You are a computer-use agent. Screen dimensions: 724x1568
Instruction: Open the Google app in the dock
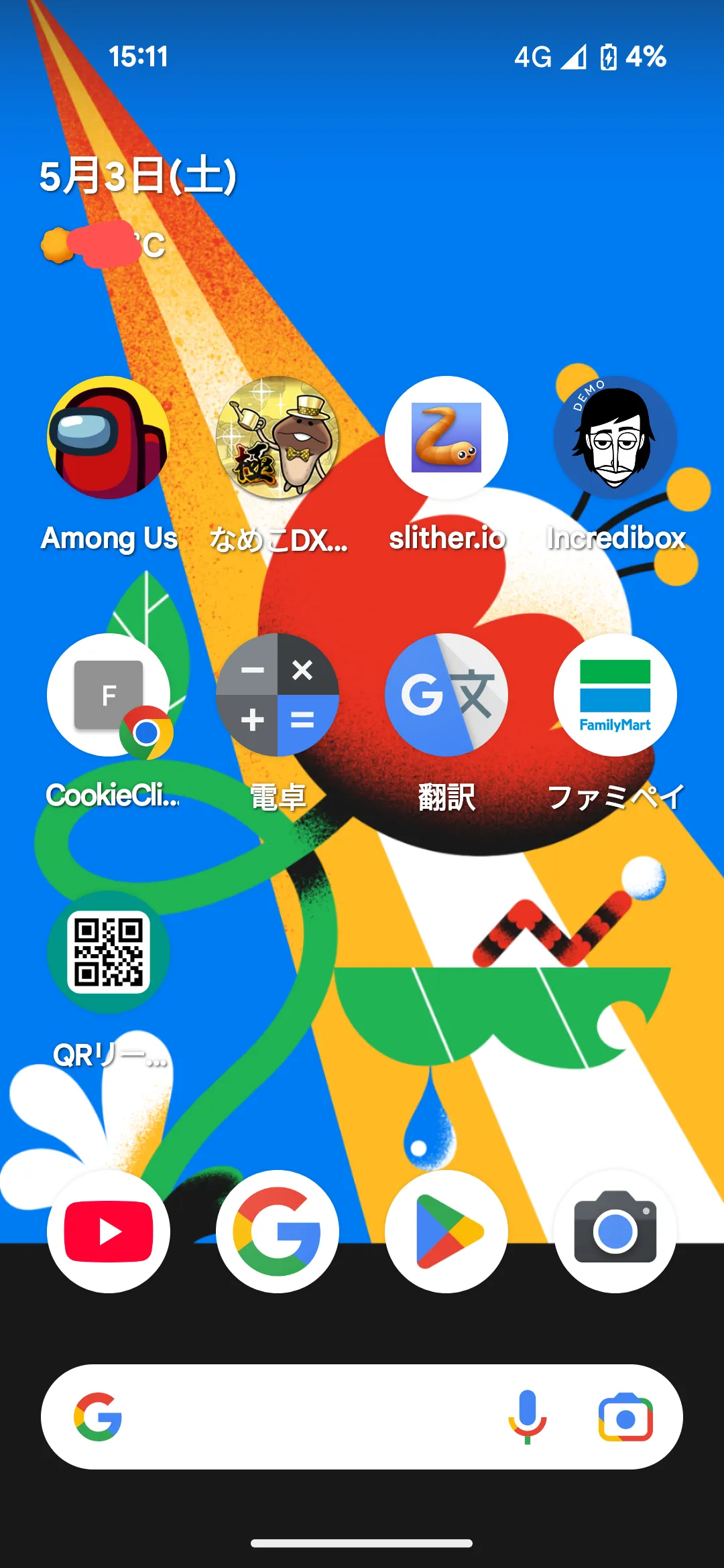[278, 1232]
